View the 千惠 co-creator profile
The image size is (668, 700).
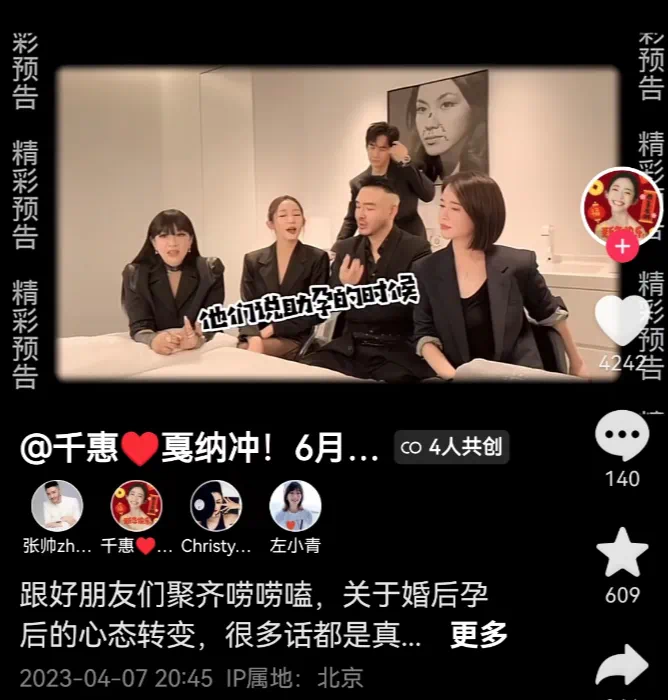tap(136, 506)
